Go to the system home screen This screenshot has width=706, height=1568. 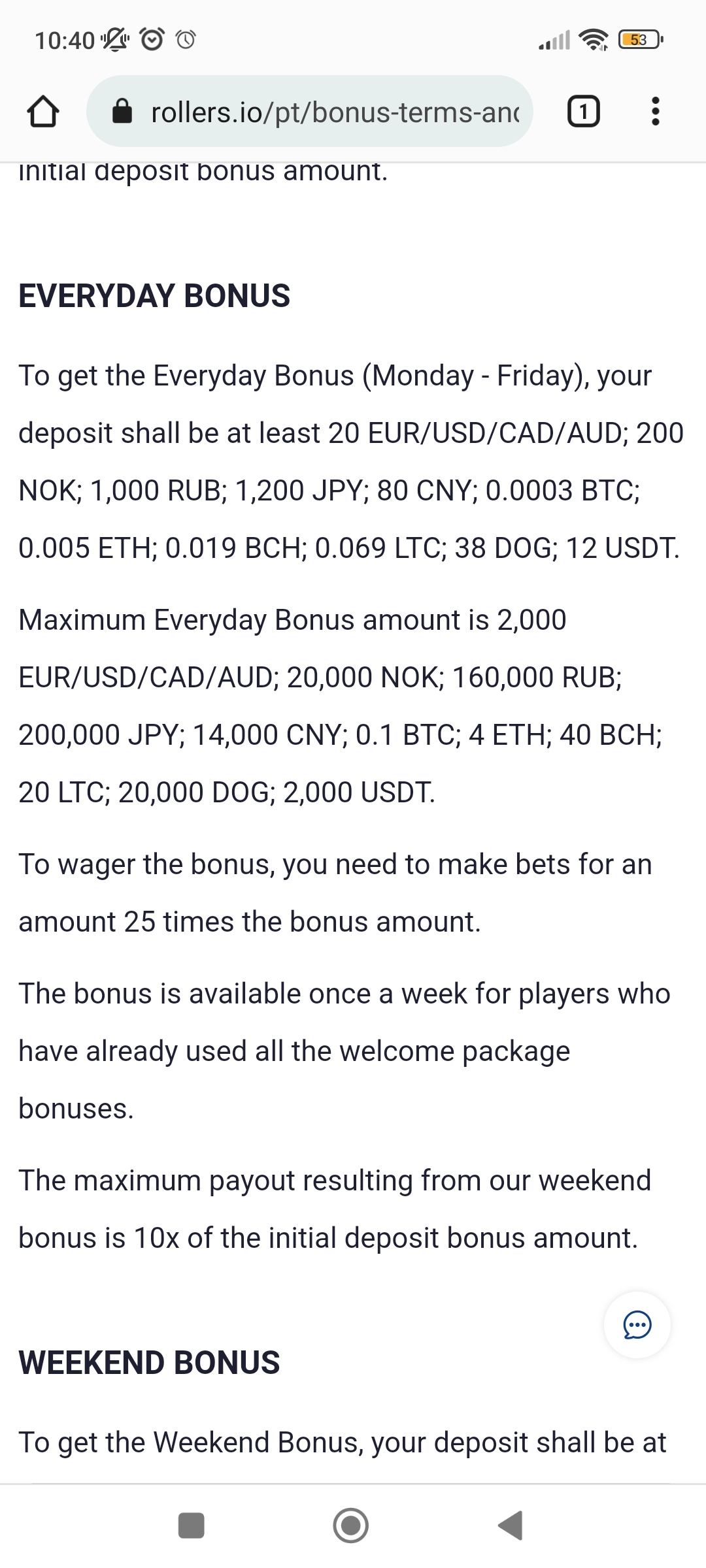(x=351, y=1526)
